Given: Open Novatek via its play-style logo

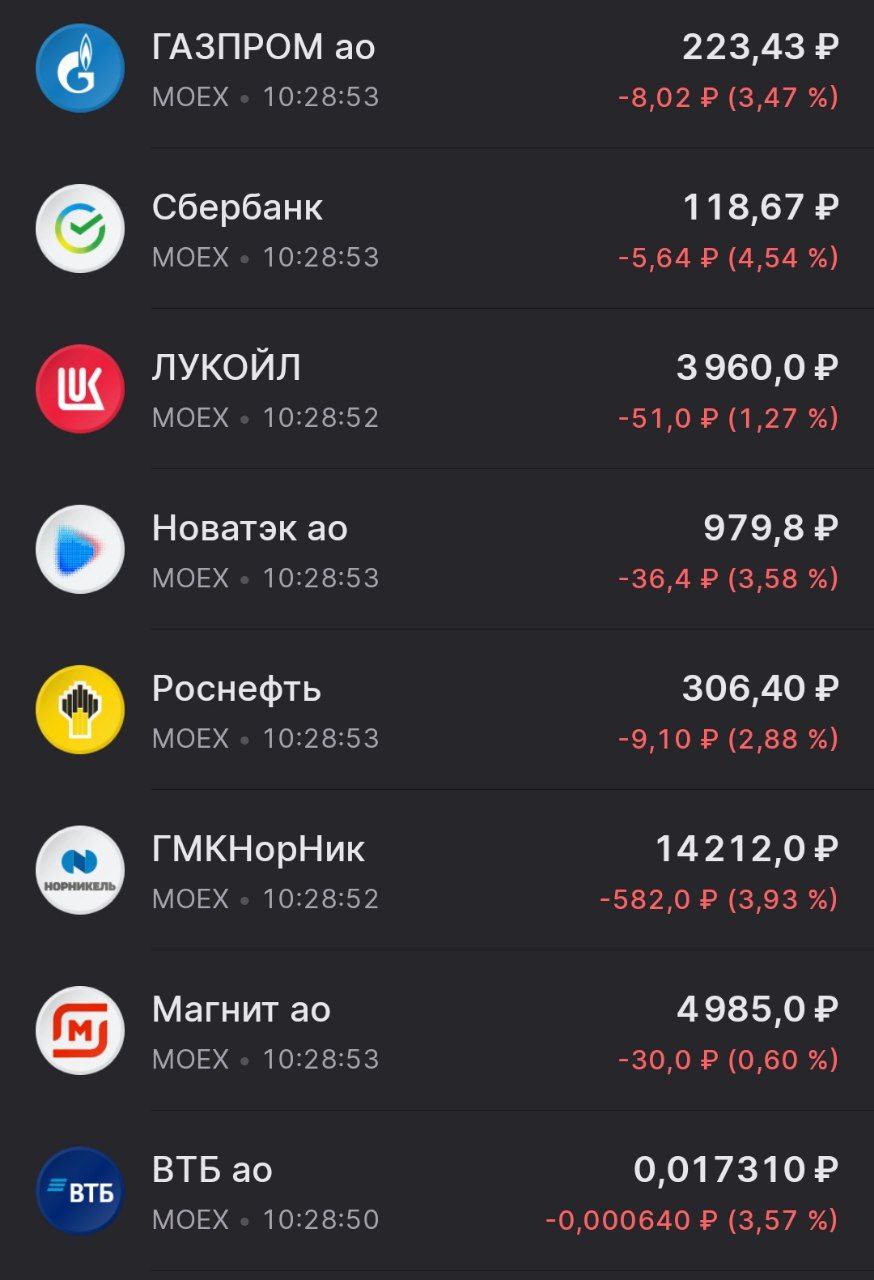Looking at the screenshot, I should click(80, 548).
